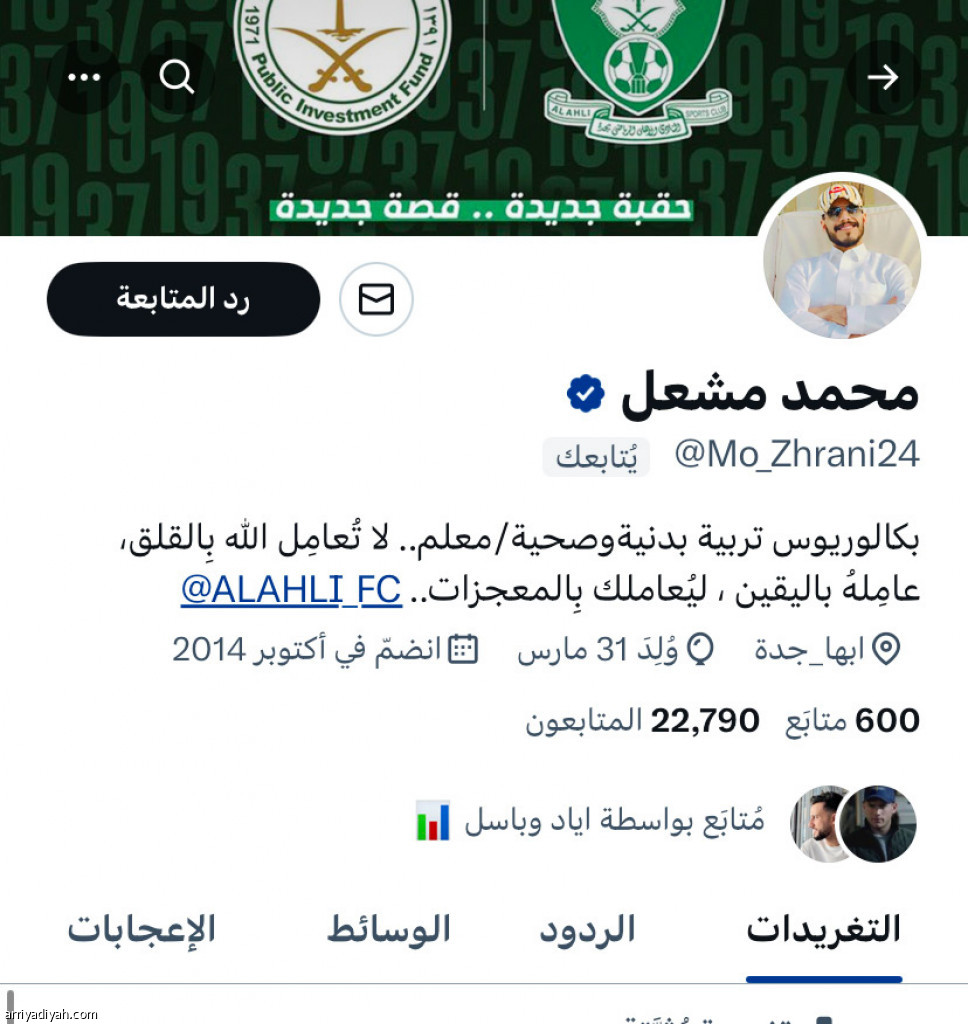Open the @ALAHLI_FC mention link
The height and width of the screenshot is (1024, 968).
coord(291,590)
